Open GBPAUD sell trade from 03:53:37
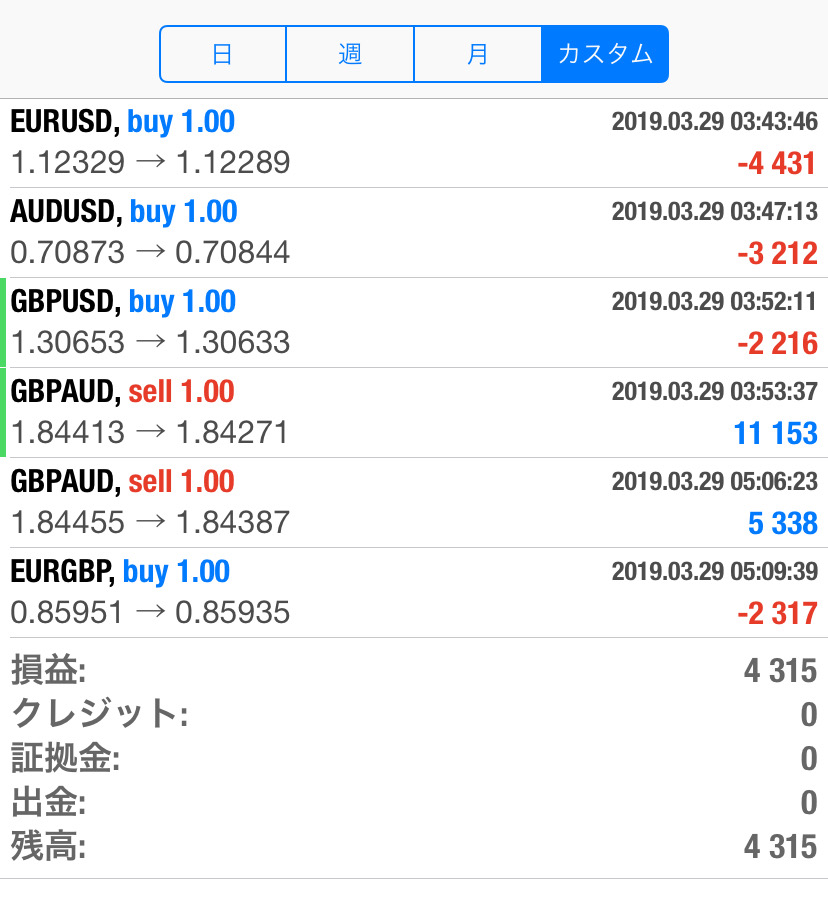 click(x=414, y=413)
